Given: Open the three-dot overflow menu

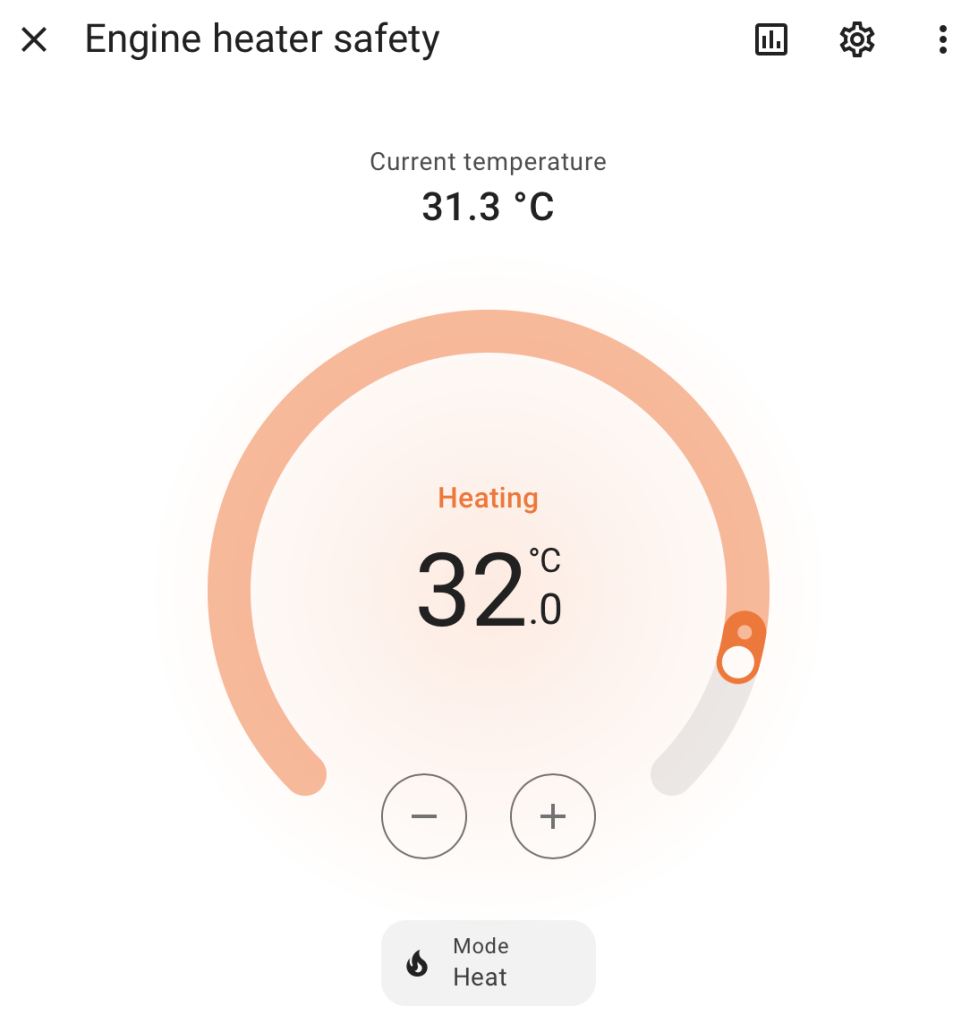Looking at the screenshot, I should point(942,40).
